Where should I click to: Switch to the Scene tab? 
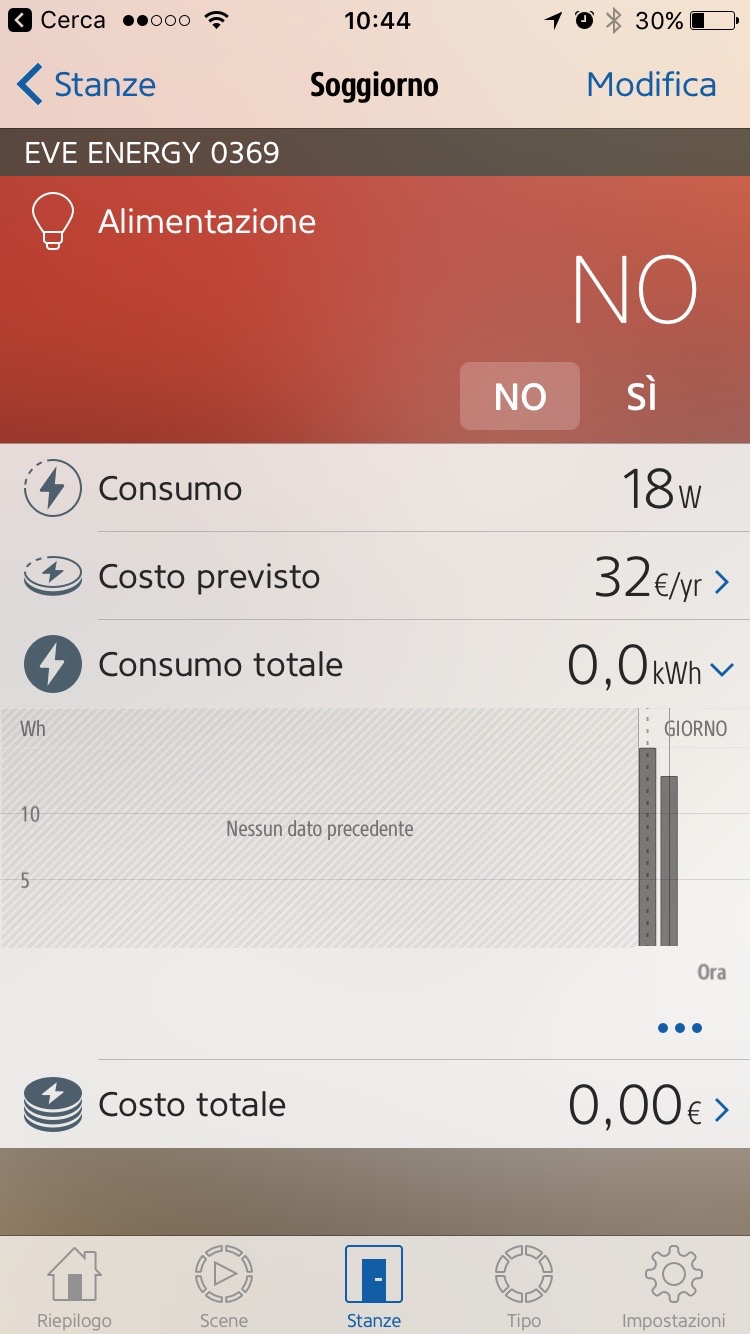(224, 1287)
